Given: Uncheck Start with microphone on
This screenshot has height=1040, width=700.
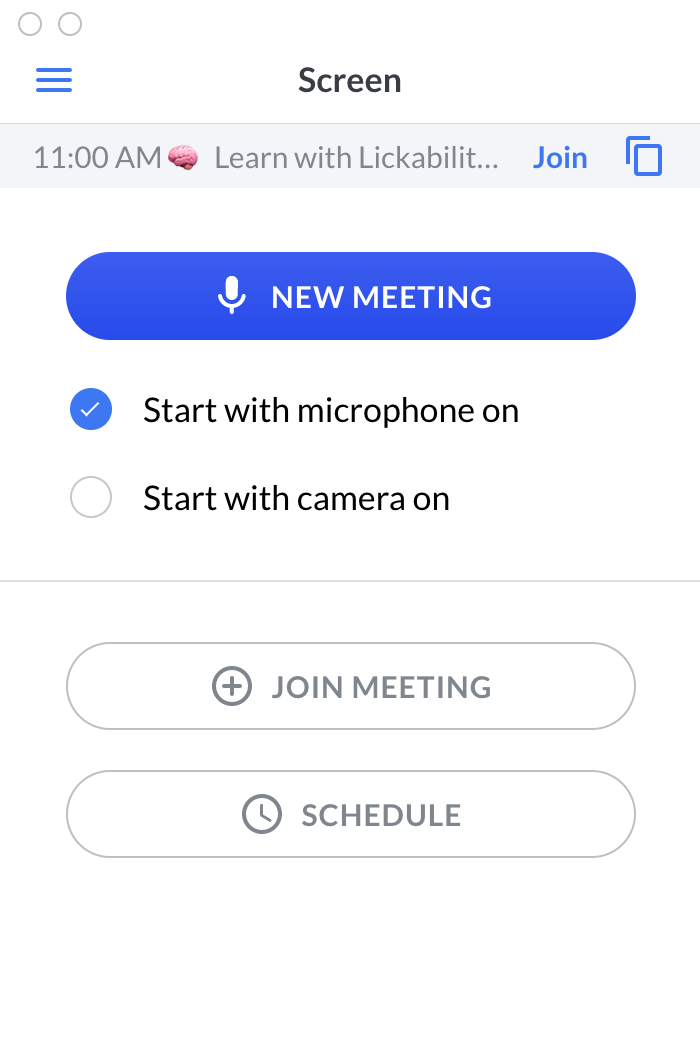Looking at the screenshot, I should 91,410.
